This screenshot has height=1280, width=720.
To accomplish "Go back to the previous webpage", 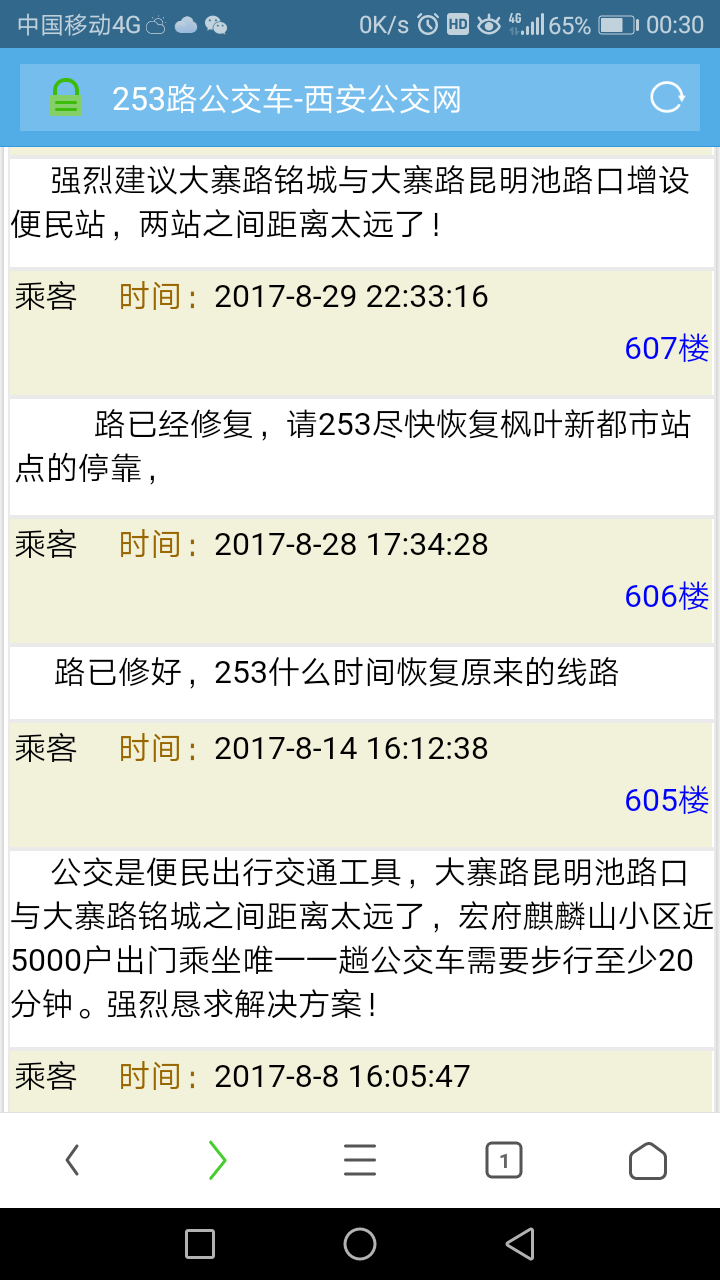I will point(72,1160).
